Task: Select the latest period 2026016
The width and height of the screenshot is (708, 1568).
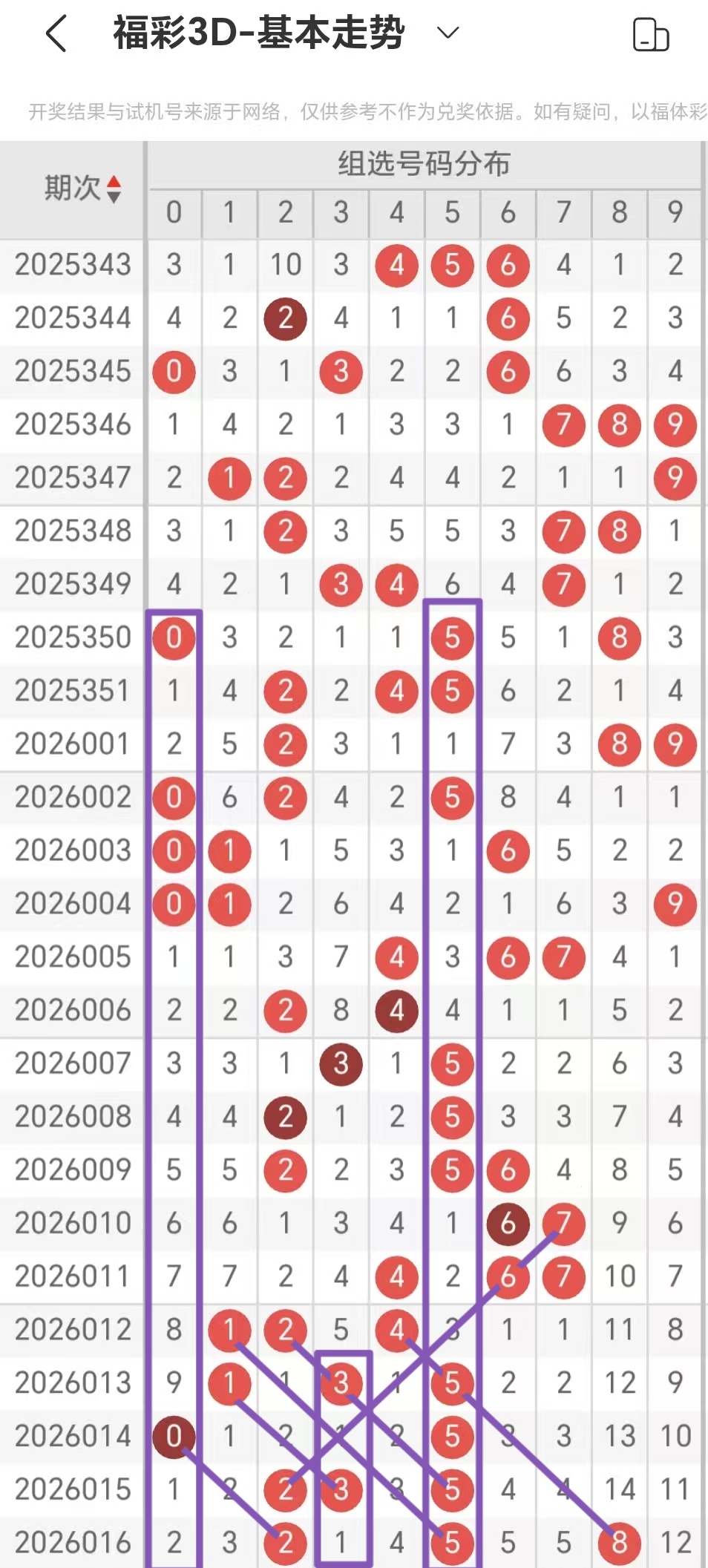Action: 72,1542
